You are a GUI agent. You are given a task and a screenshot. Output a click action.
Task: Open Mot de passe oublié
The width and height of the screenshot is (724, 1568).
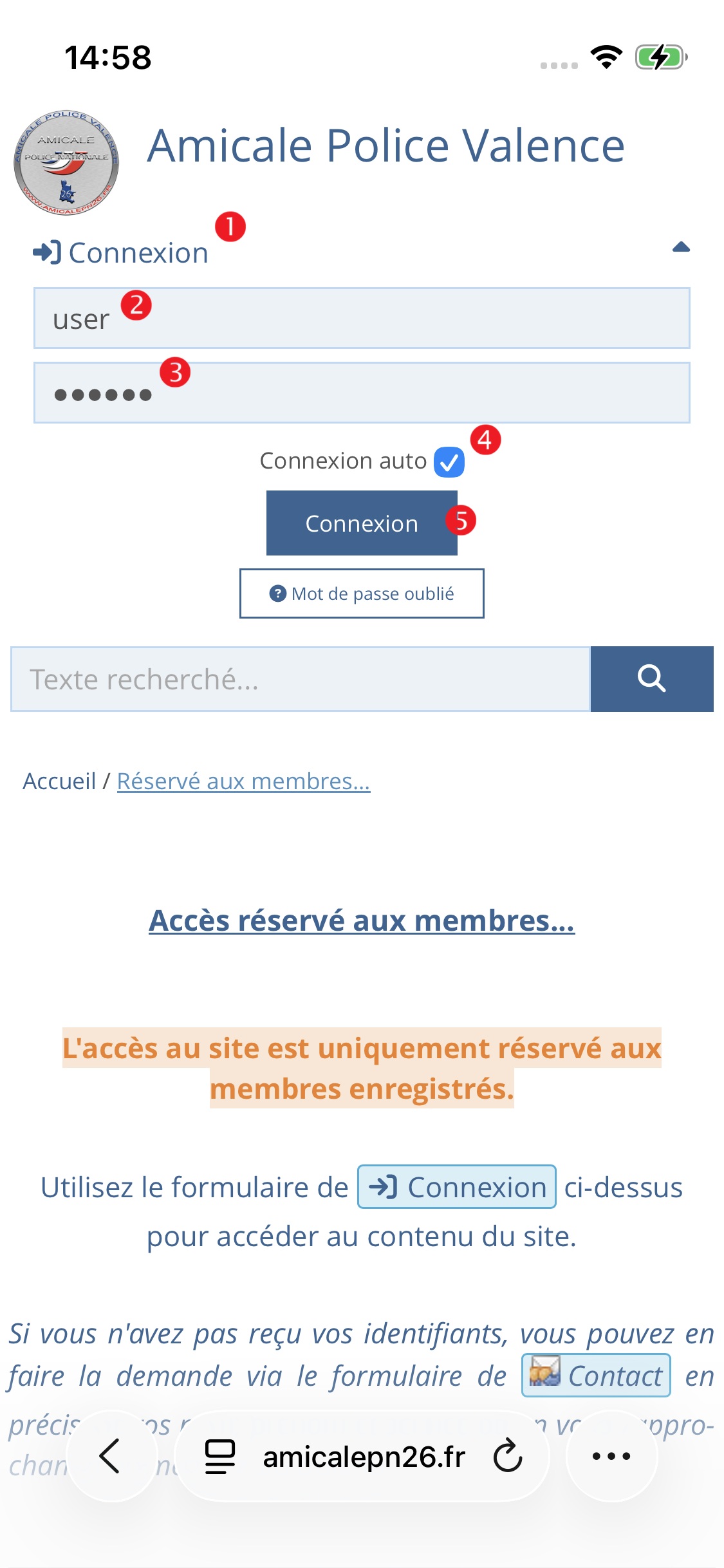click(362, 593)
